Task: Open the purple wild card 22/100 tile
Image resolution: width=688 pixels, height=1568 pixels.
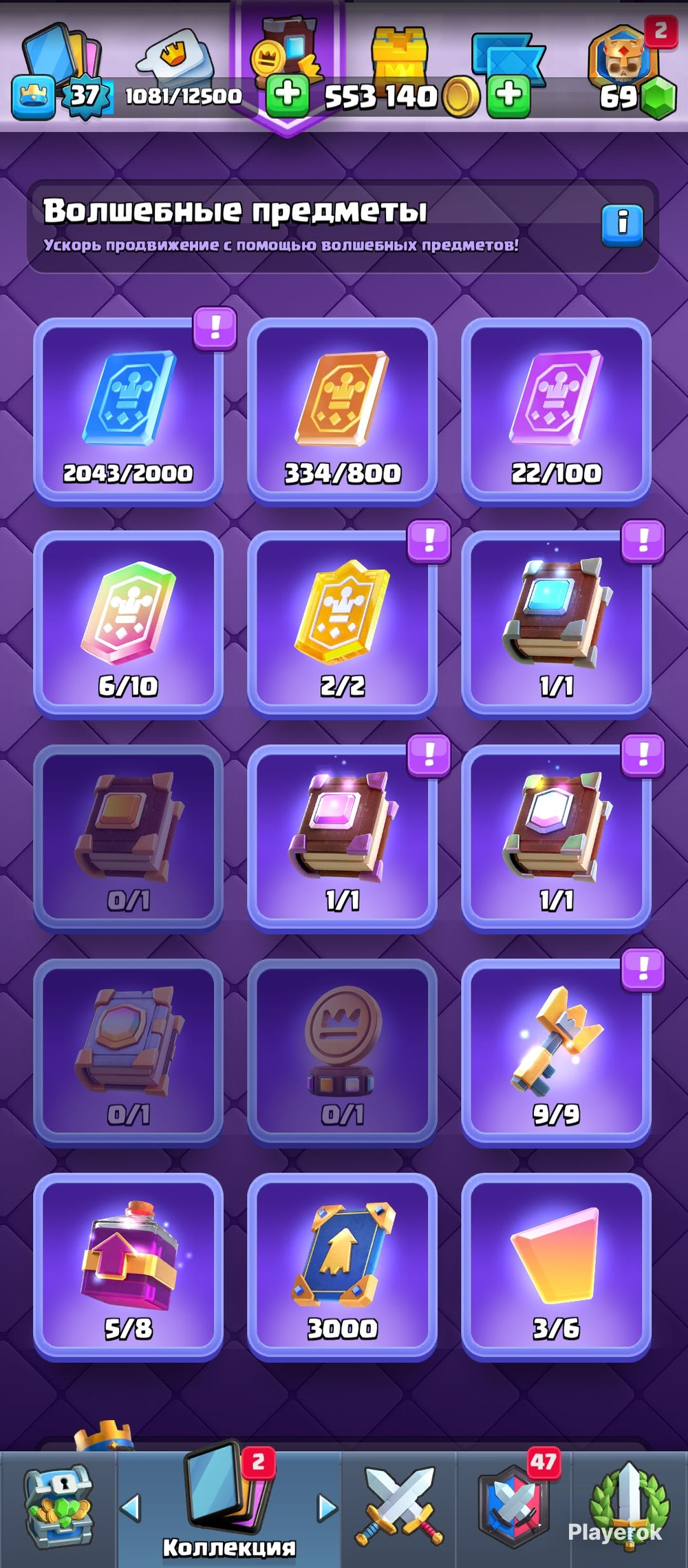Action: [x=556, y=410]
